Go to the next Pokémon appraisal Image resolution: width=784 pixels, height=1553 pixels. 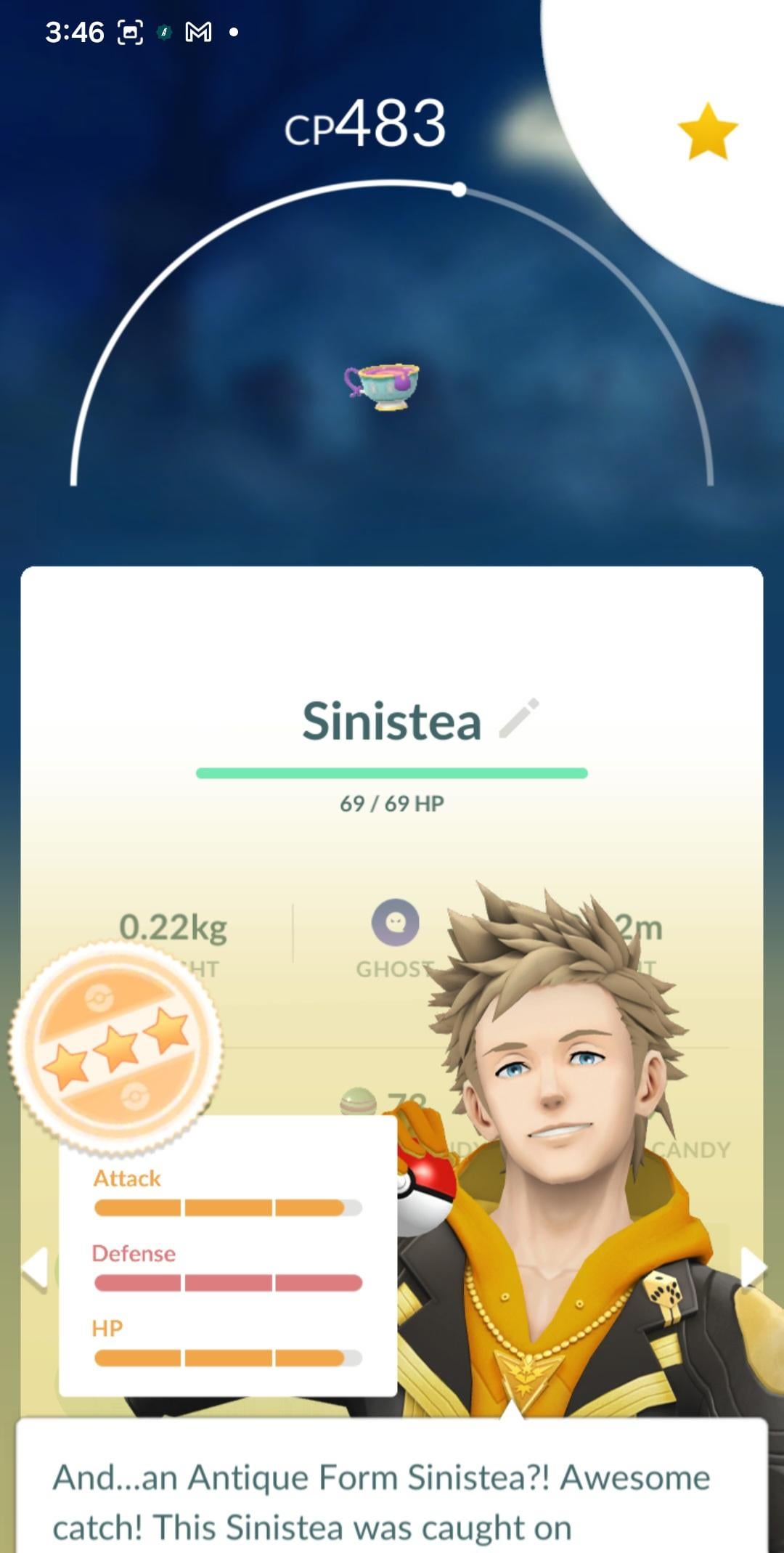click(753, 1268)
